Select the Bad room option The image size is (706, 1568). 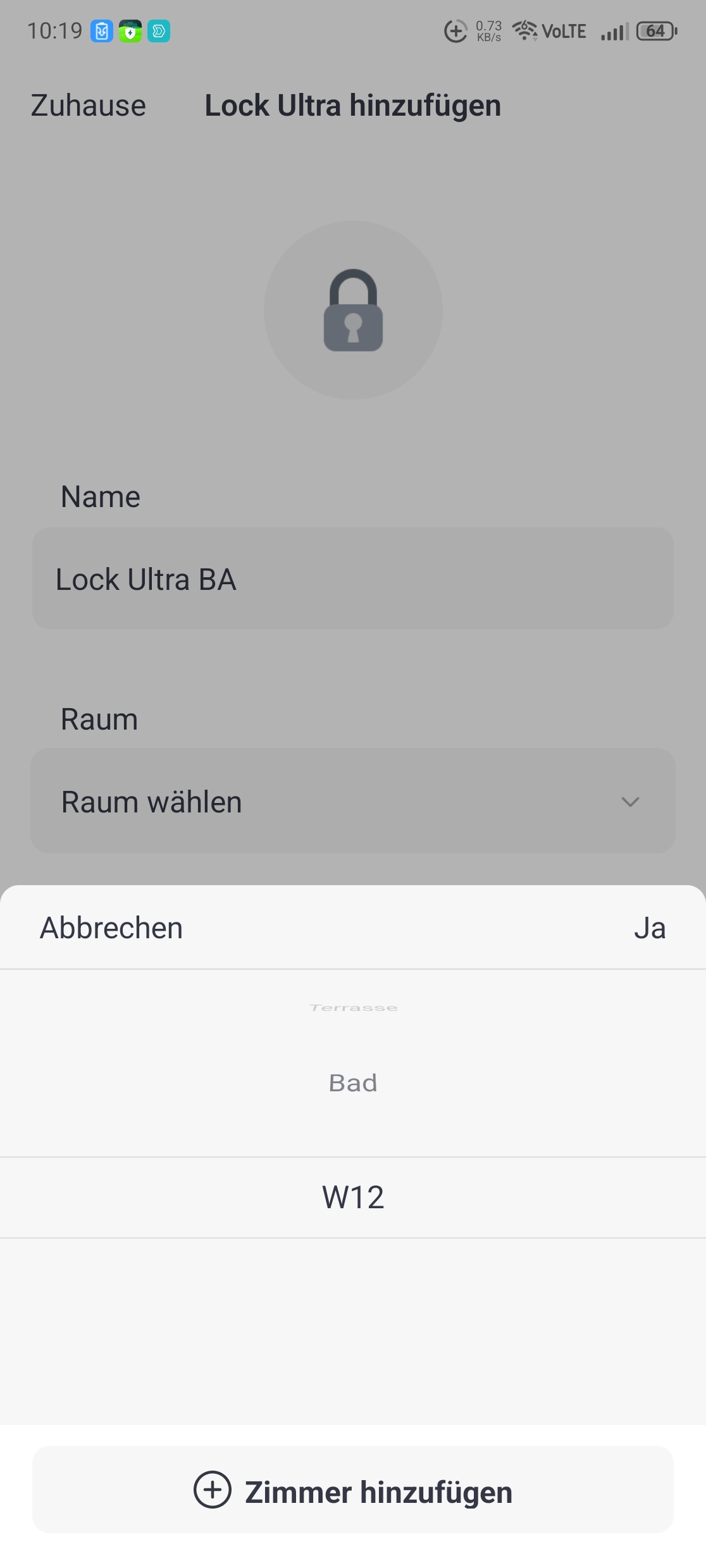click(353, 1083)
